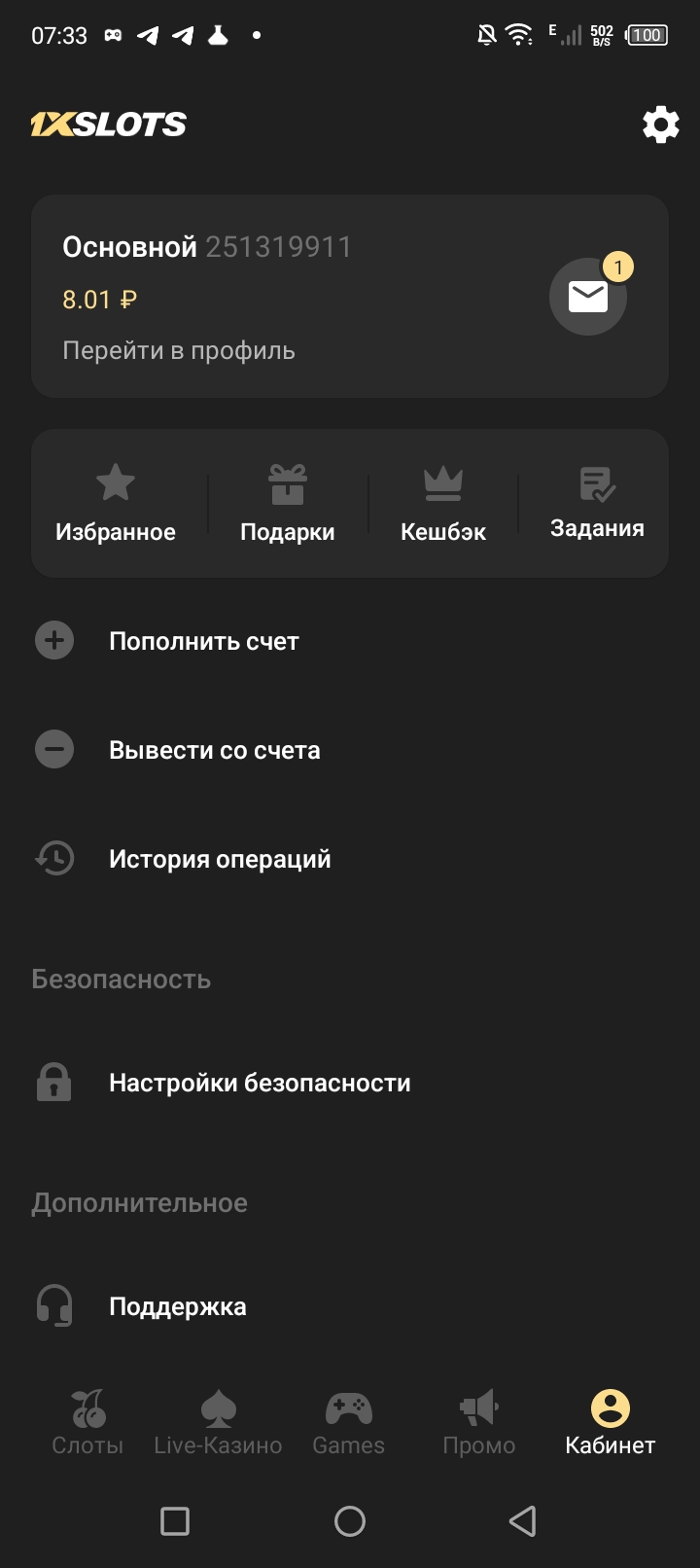This screenshot has width=700, height=1568.
Task: Select the Кабинет tab
Action: (610, 1421)
